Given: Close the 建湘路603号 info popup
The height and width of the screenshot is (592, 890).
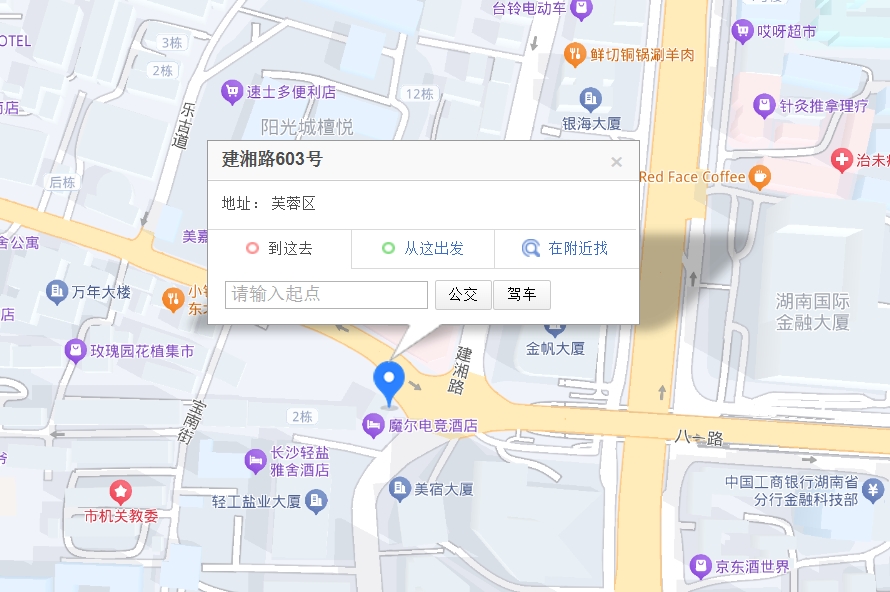Looking at the screenshot, I should [x=616, y=162].
